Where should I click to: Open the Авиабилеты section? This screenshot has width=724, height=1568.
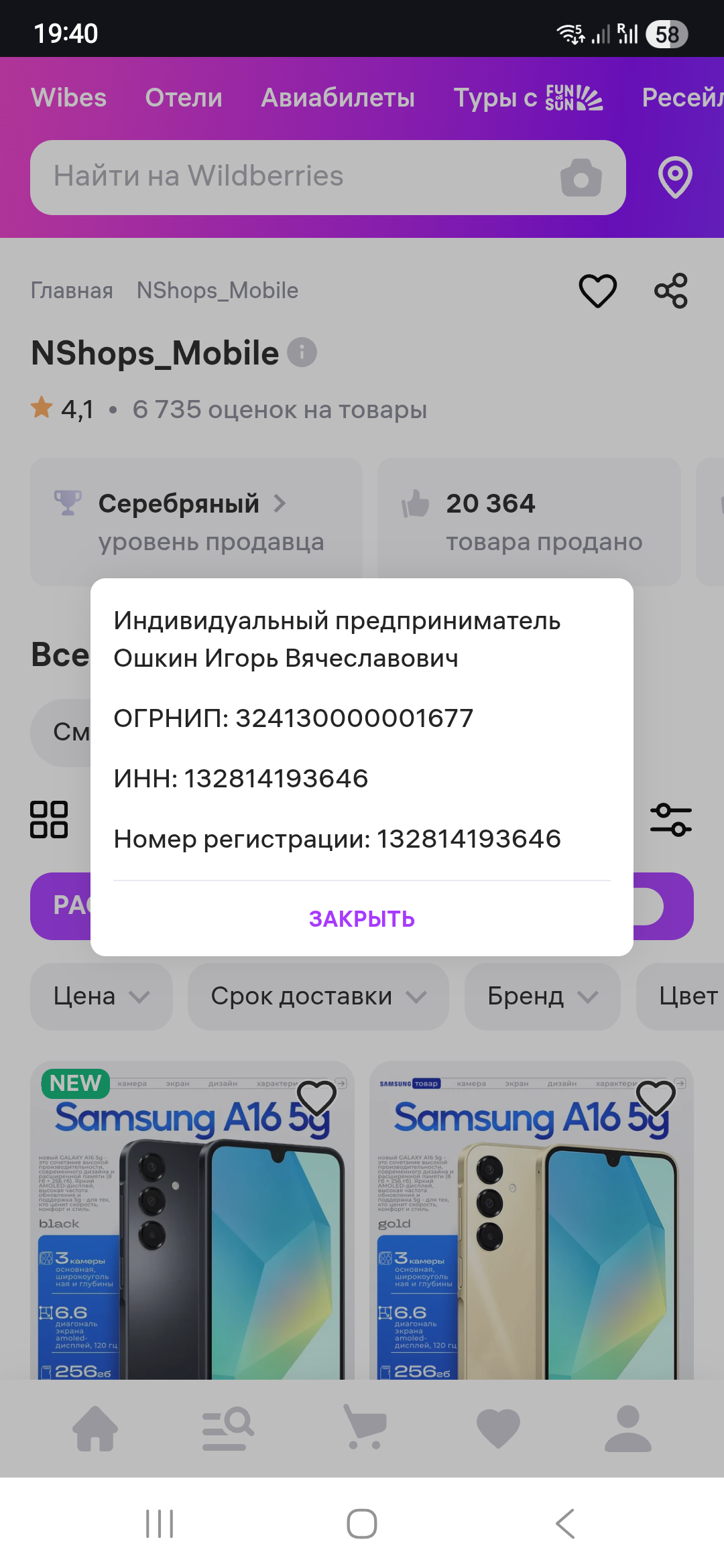pos(338,98)
